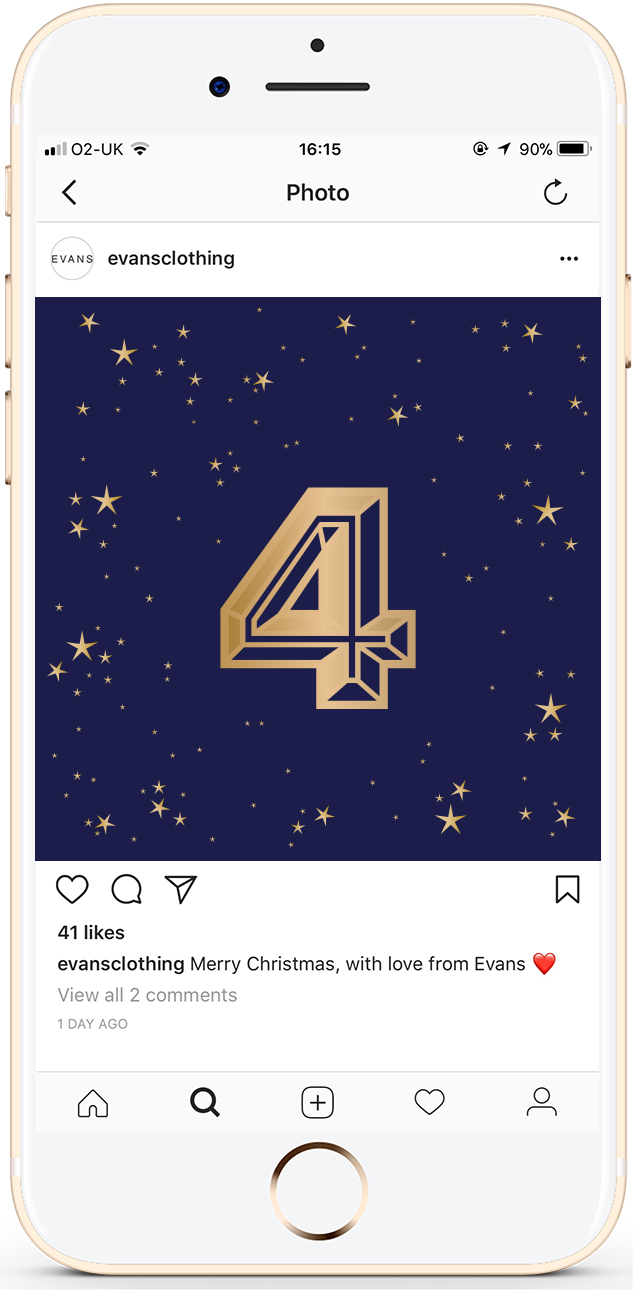
Task: Switch to the Search tab
Action: [205, 1103]
